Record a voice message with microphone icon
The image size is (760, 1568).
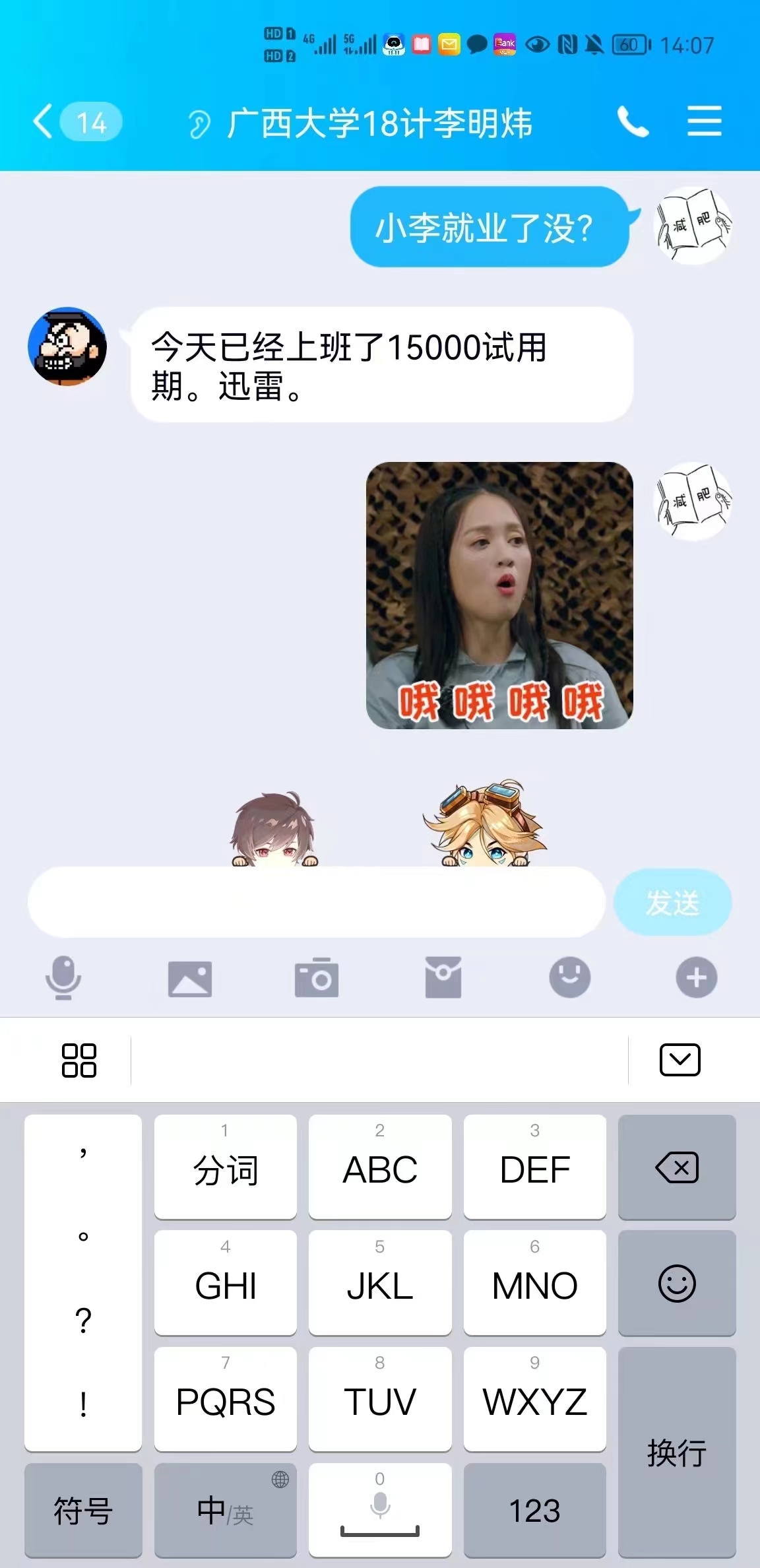(x=63, y=977)
